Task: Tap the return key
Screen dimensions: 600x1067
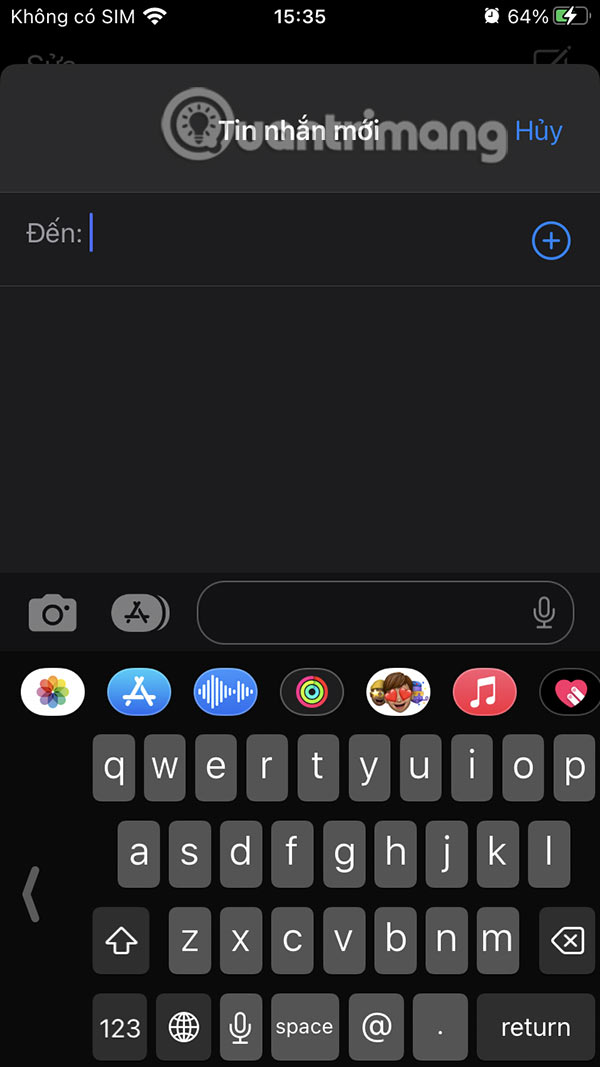Action: (x=536, y=1027)
